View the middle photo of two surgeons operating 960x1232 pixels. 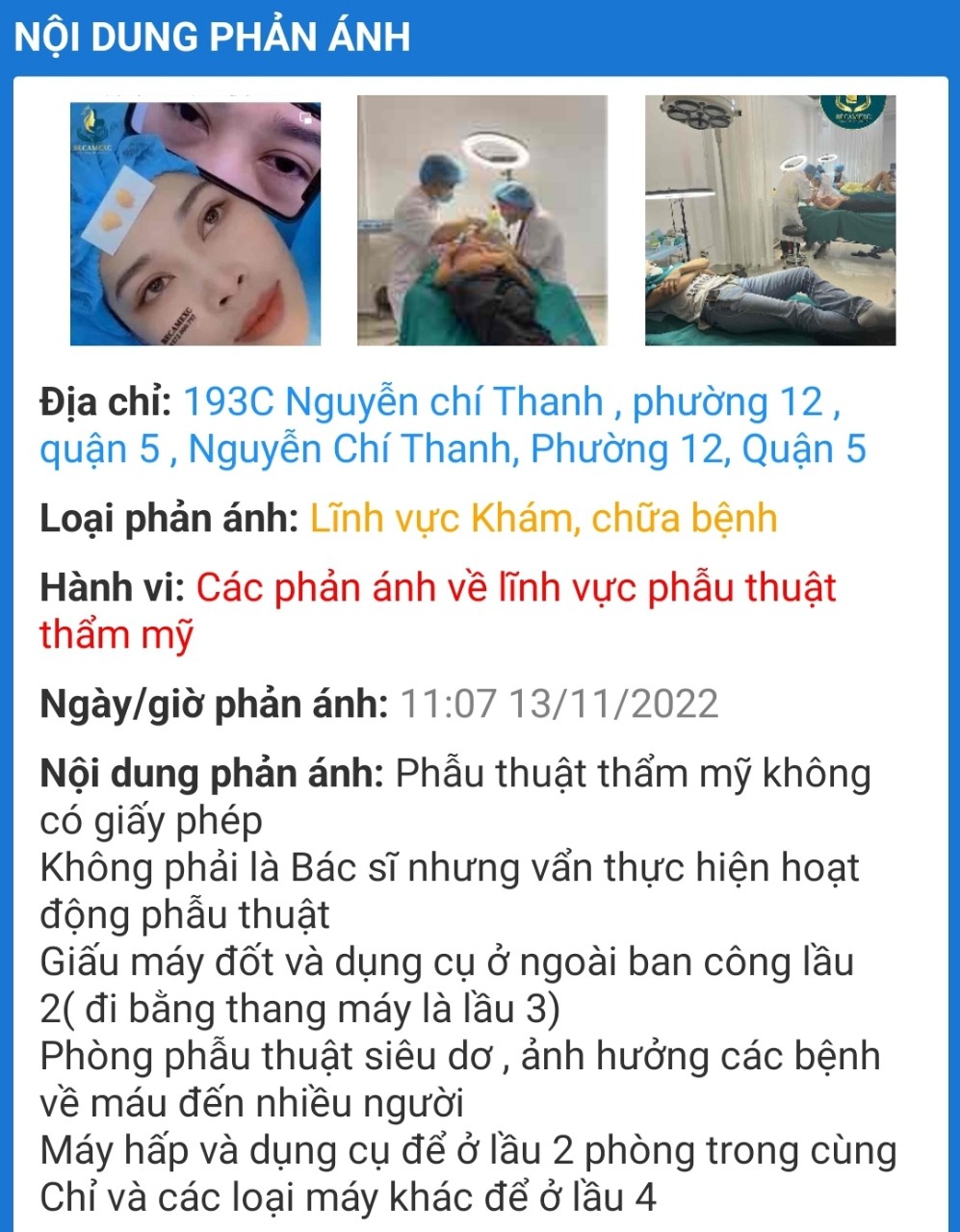(x=482, y=221)
